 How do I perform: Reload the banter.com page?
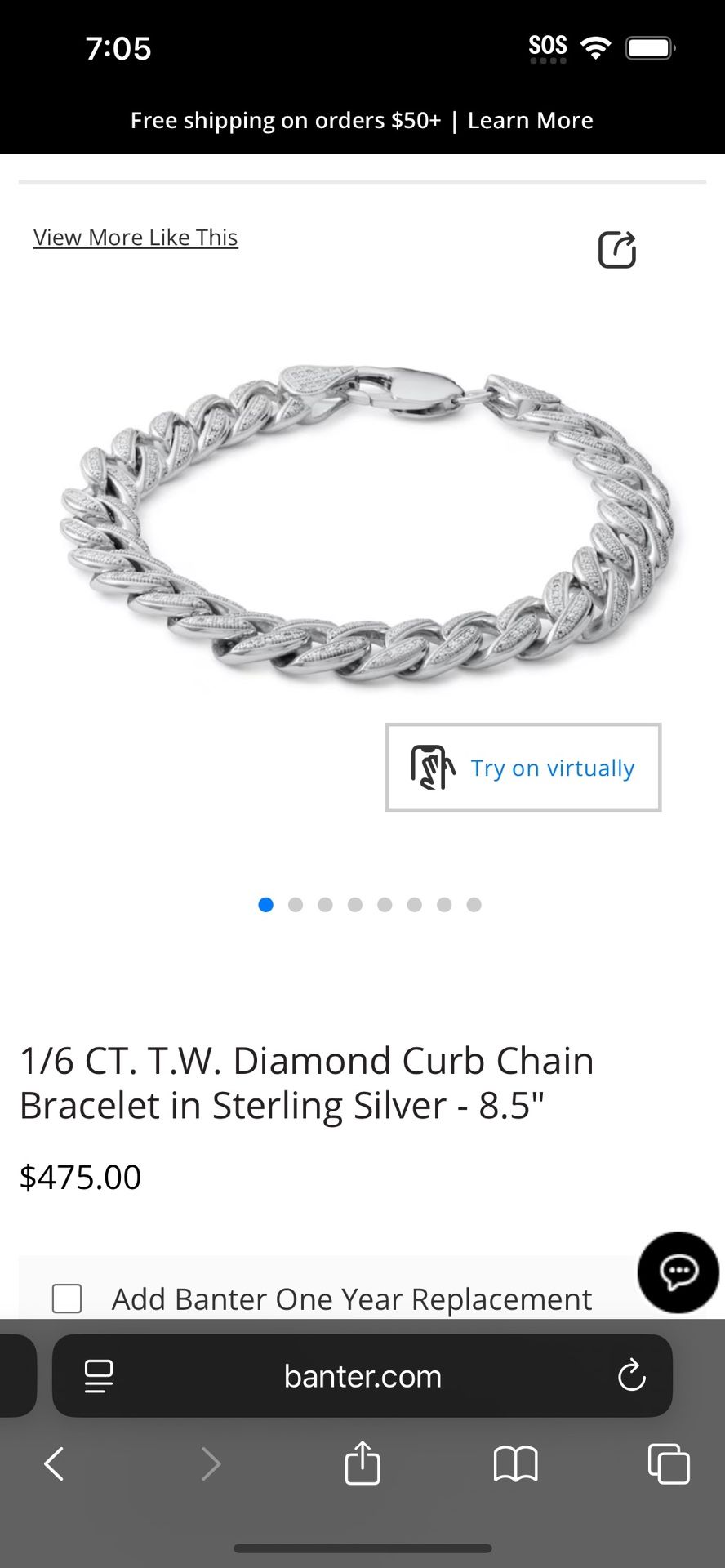(632, 1376)
